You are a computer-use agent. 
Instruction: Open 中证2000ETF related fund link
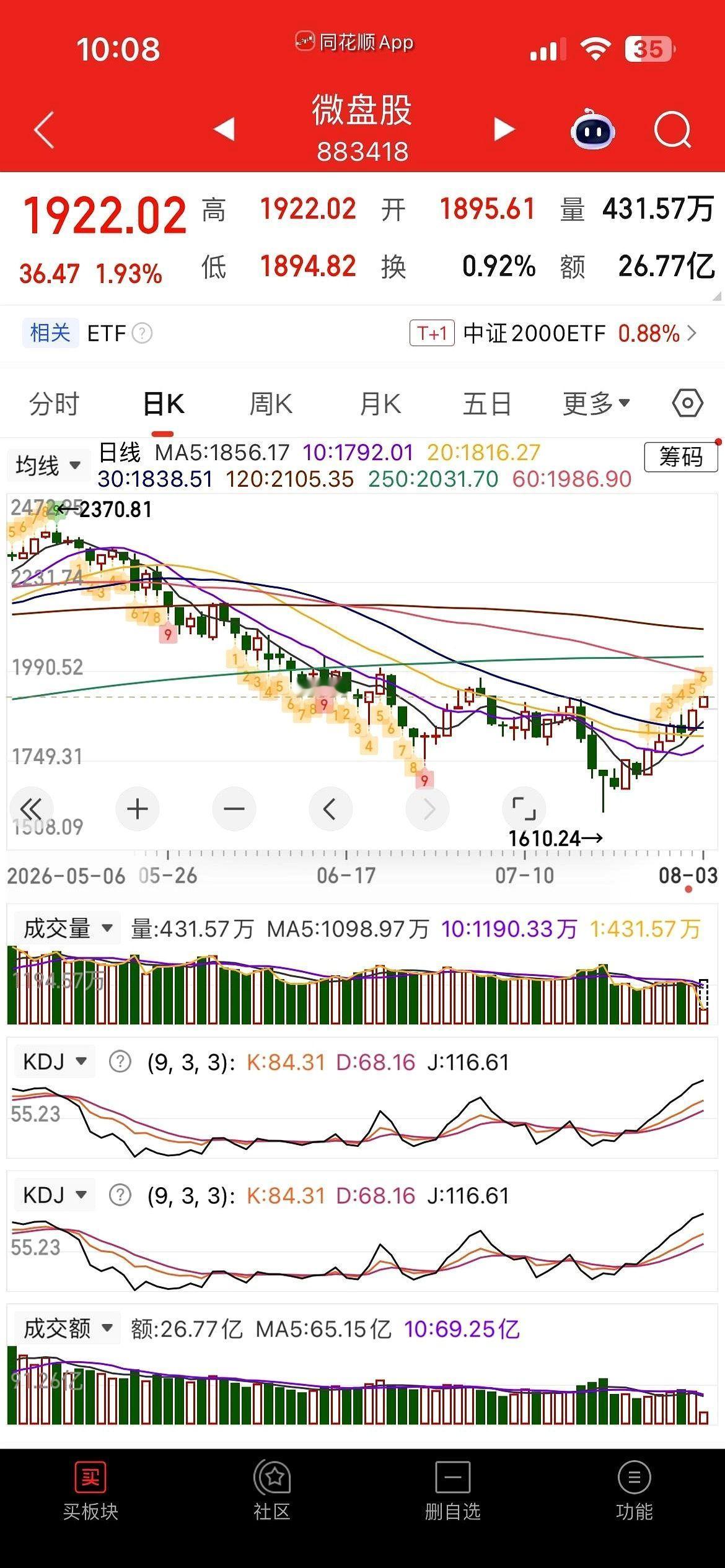553,334
